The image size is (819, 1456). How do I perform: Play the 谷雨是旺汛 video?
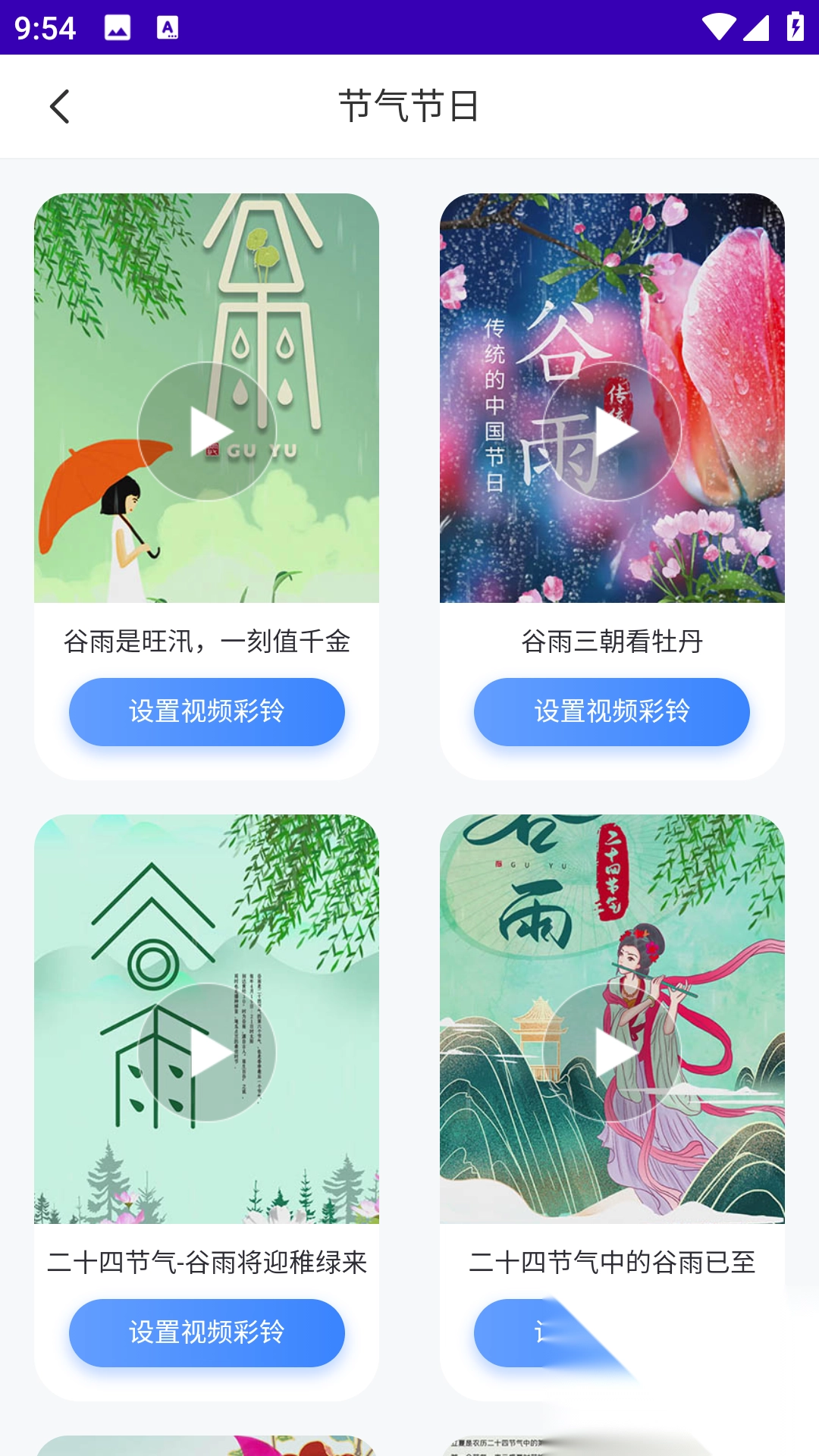(x=206, y=432)
